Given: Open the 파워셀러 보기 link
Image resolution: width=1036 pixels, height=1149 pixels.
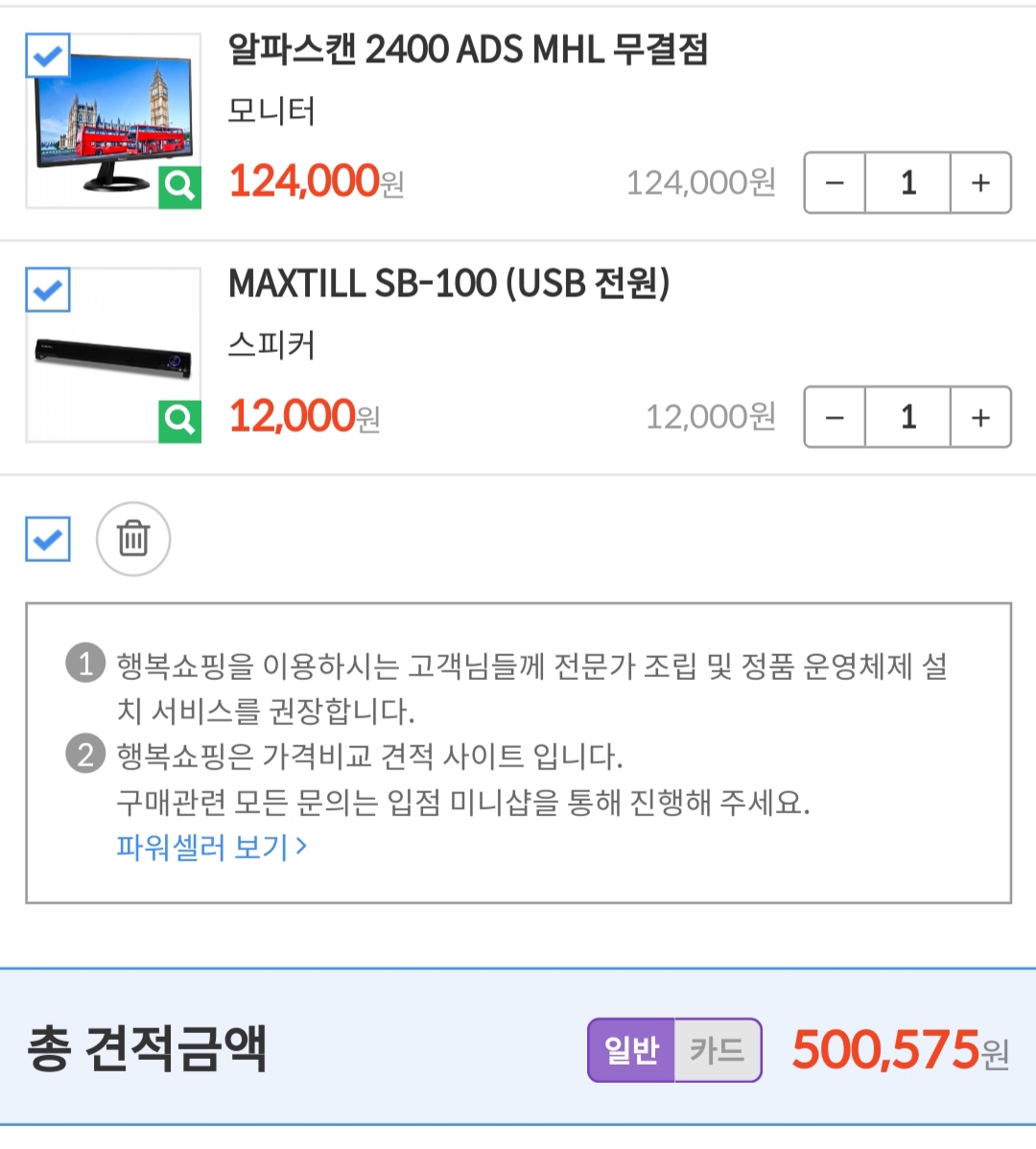Looking at the screenshot, I should [211, 847].
